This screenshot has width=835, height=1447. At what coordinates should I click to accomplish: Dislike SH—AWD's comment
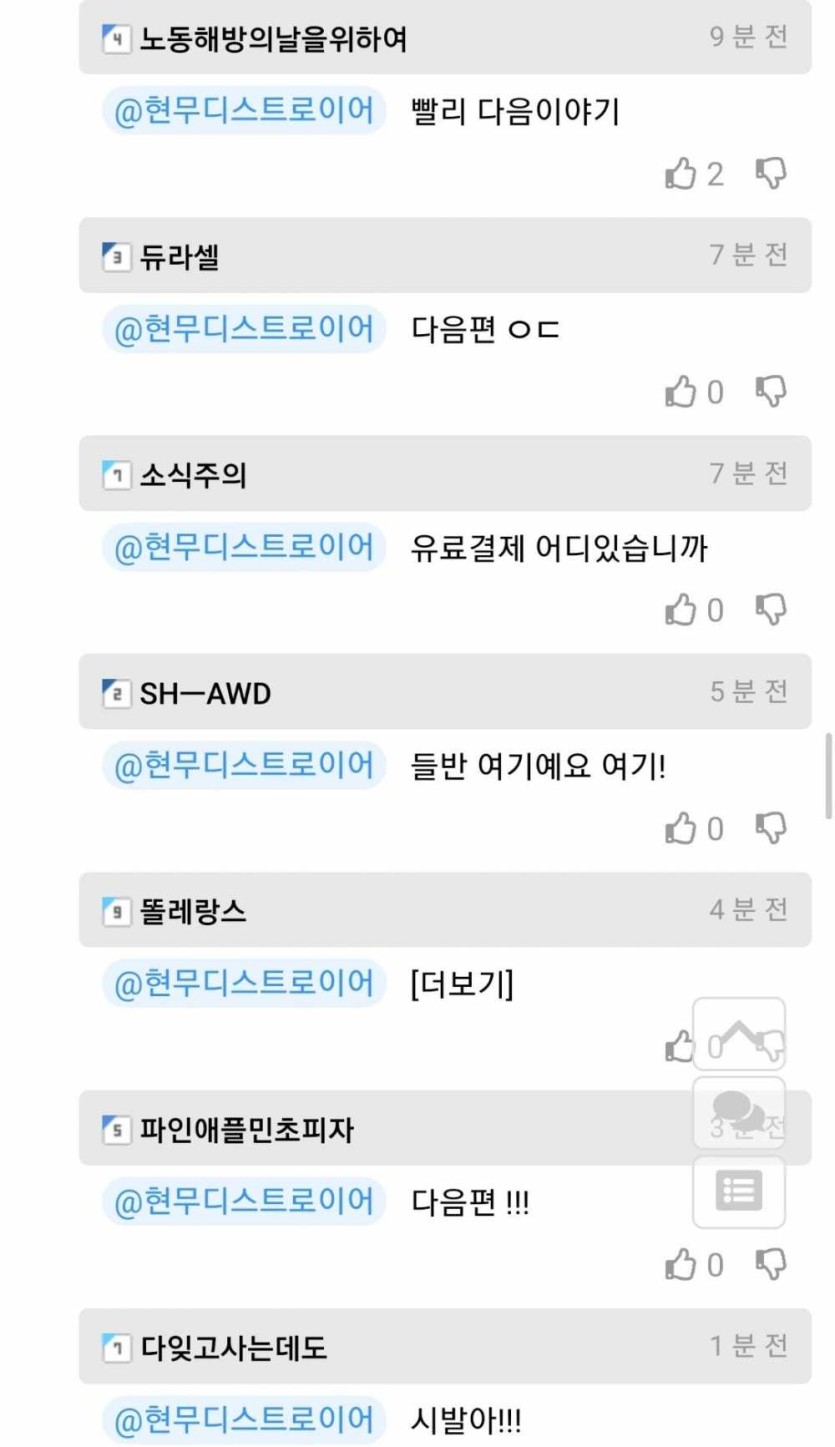[x=770, y=829]
